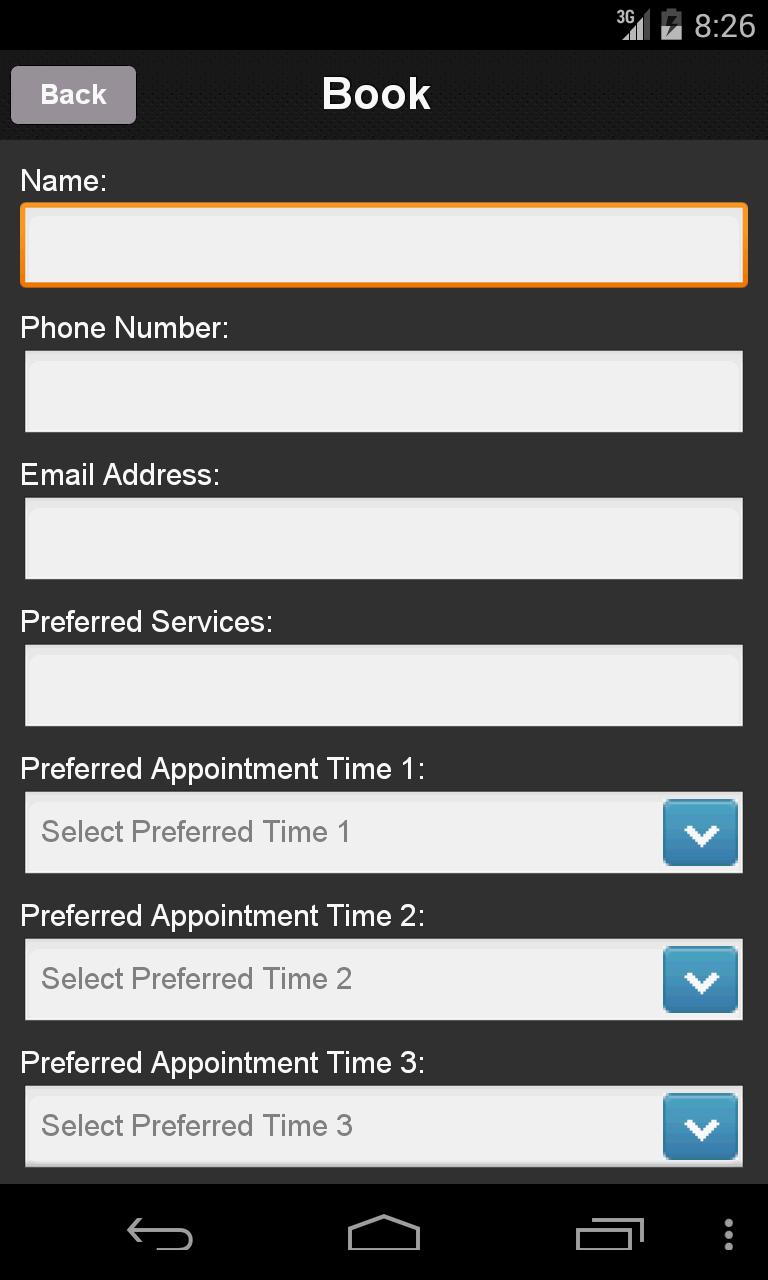Enter the Preferred Services field
The height and width of the screenshot is (1280, 768).
point(383,686)
